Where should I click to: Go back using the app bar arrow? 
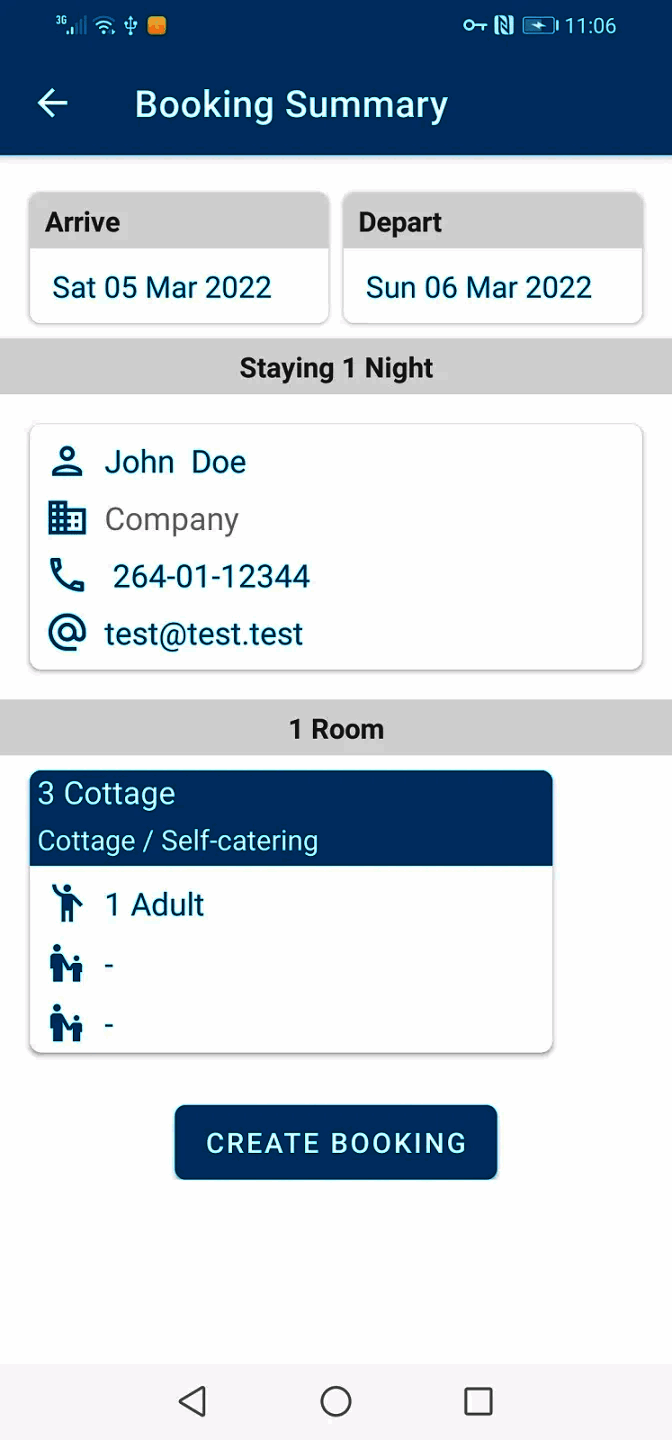coord(52,103)
